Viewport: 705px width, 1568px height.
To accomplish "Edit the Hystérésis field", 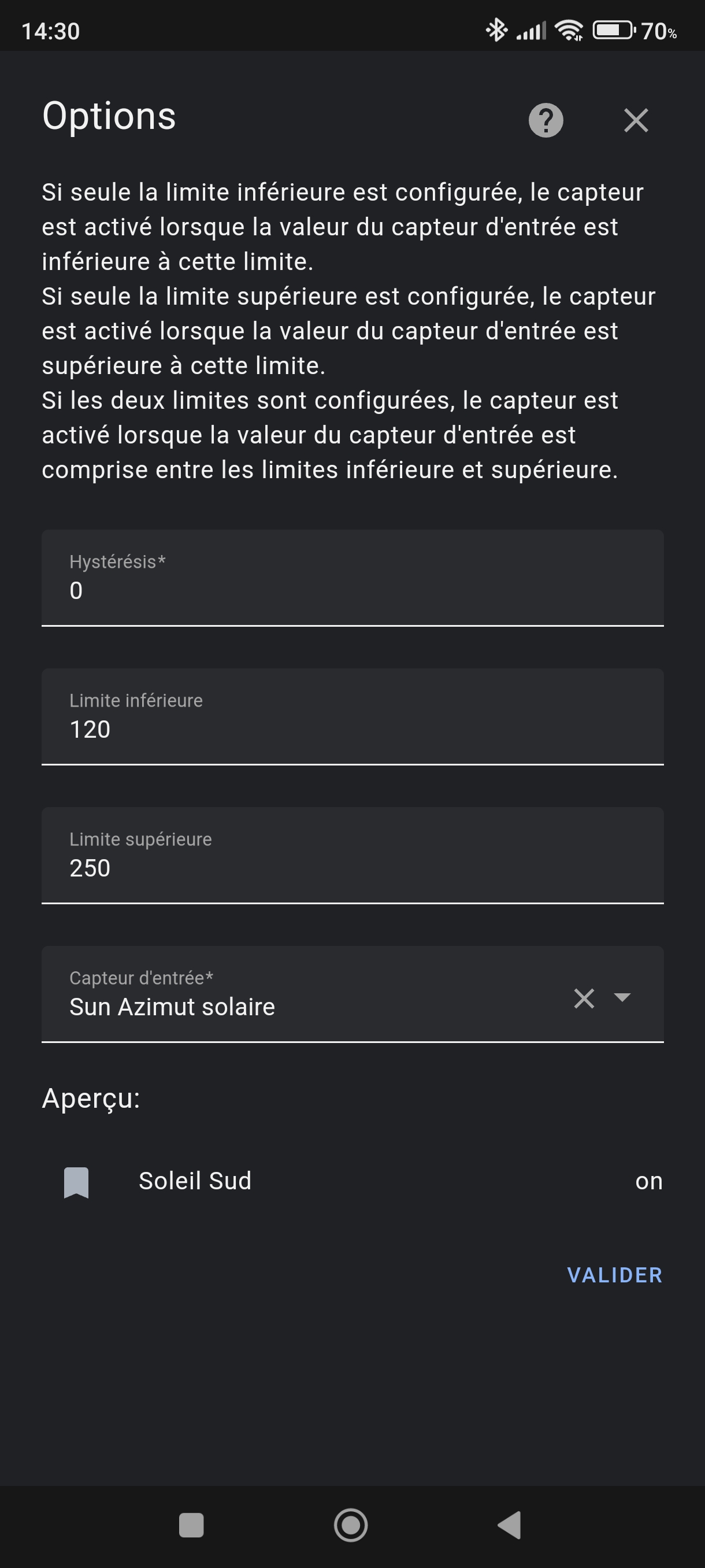I will (352, 578).
